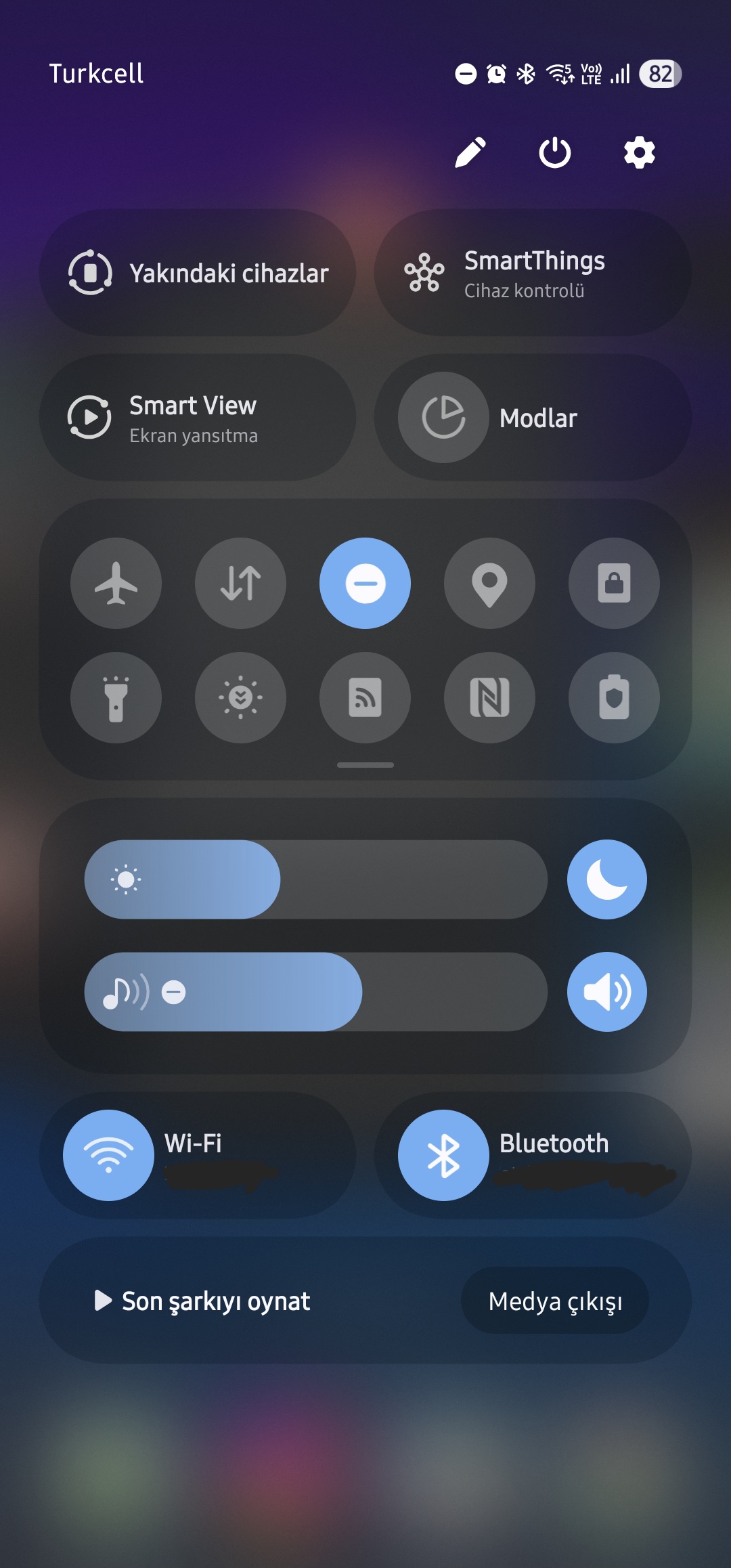Viewport: 731px width, 1568px height.
Task: Toggle the power saving battery tile
Action: (614, 697)
